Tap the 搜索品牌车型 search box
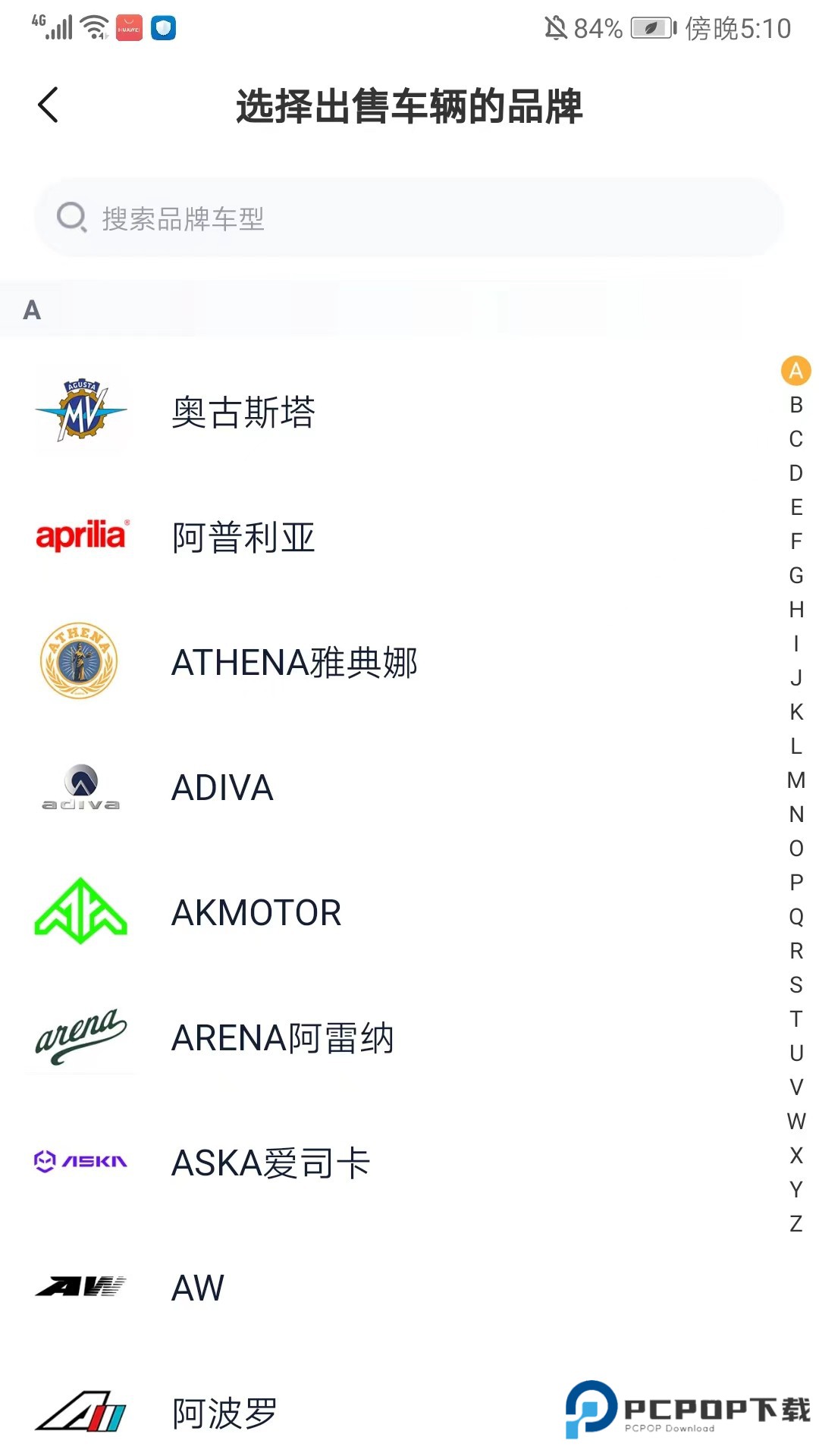The image size is (819, 1456). (x=409, y=218)
